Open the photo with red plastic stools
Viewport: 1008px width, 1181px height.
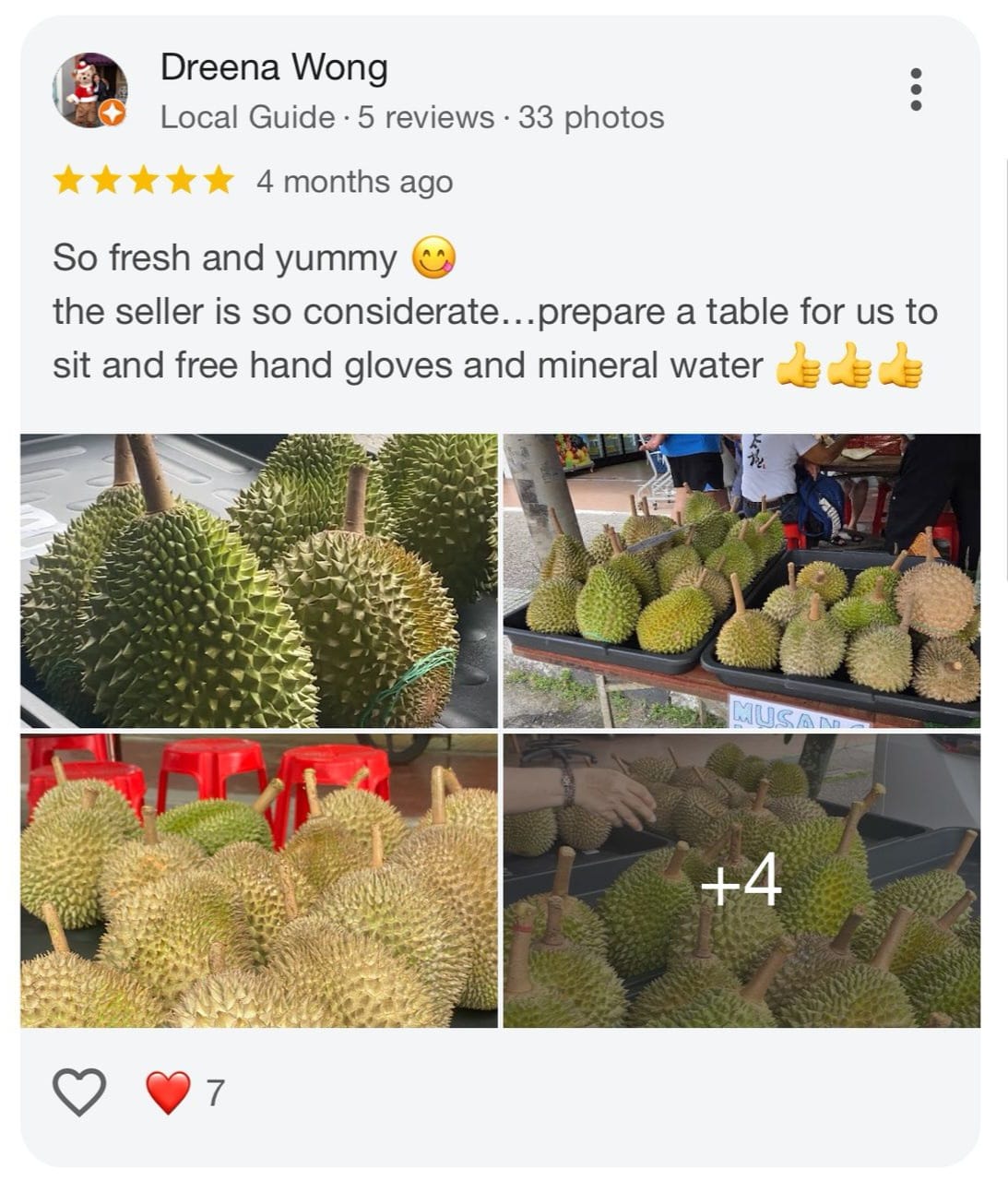[x=256, y=879]
